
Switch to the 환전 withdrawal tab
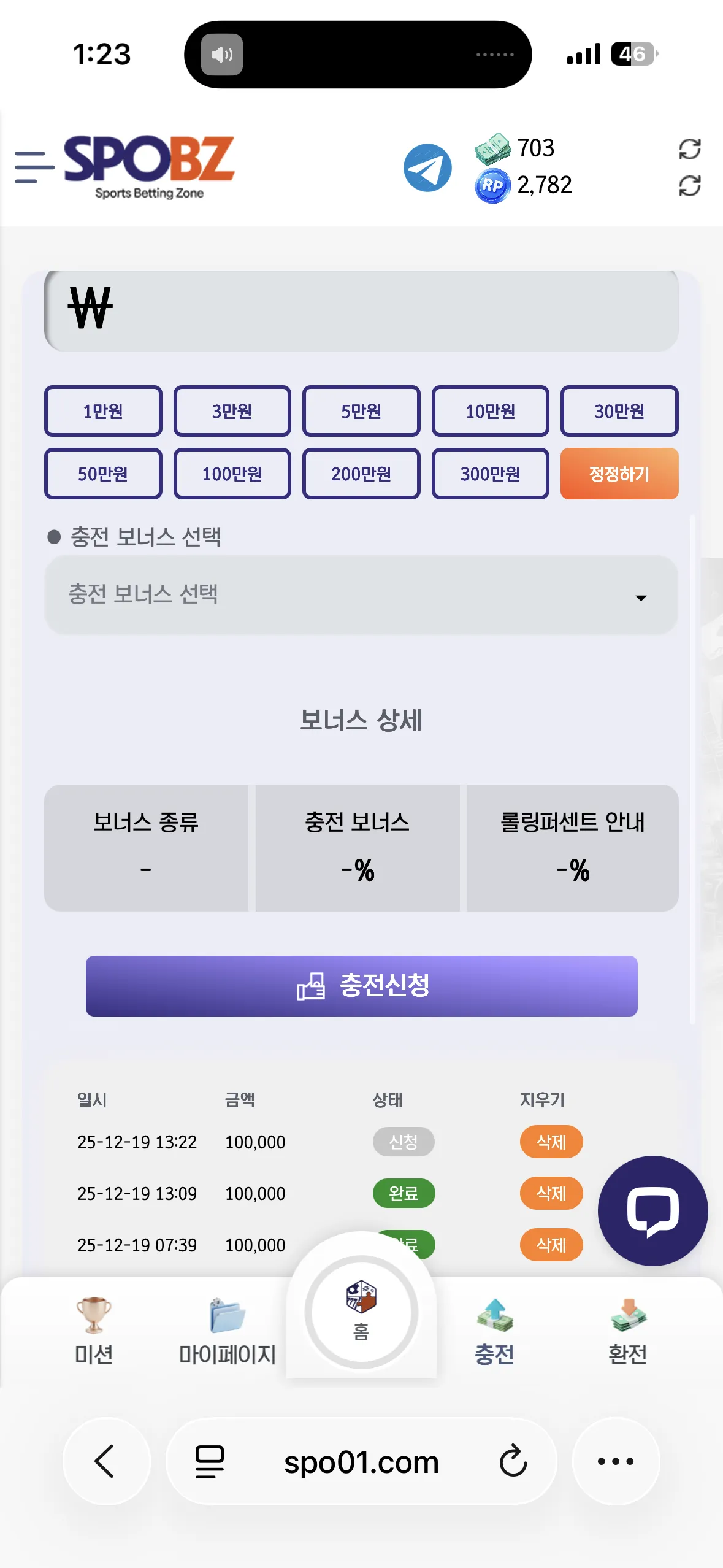click(x=628, y=1331)
